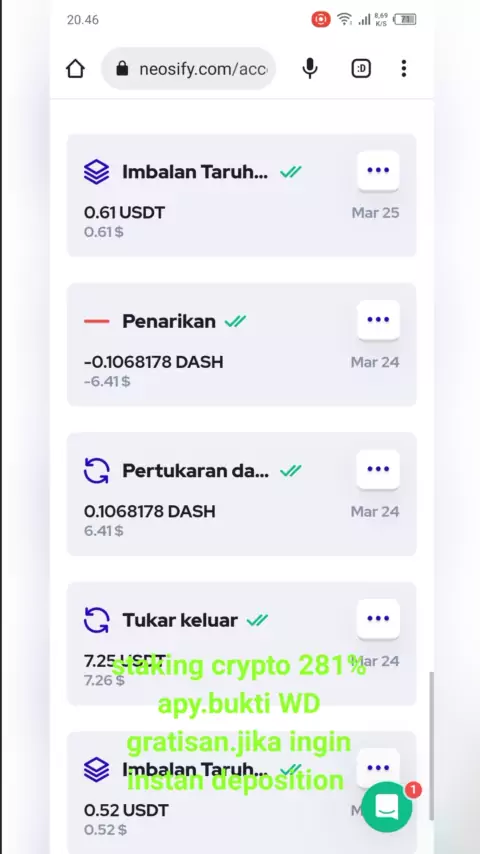Open options for the Tukar keluar transaction
This screenshot has height=854, width=480.
click(x=378, y=619)
